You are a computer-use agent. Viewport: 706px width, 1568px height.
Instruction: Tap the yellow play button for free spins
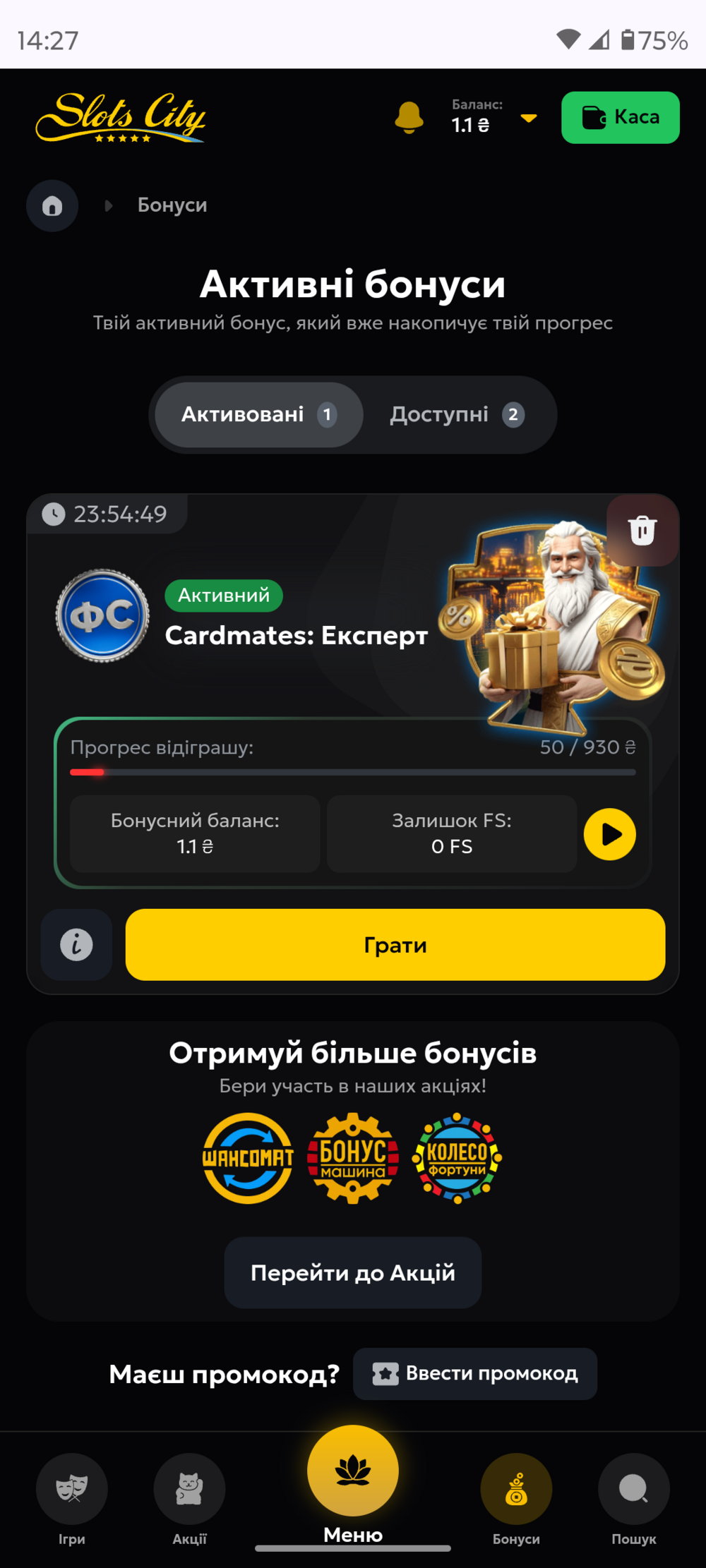click(610, 834)
